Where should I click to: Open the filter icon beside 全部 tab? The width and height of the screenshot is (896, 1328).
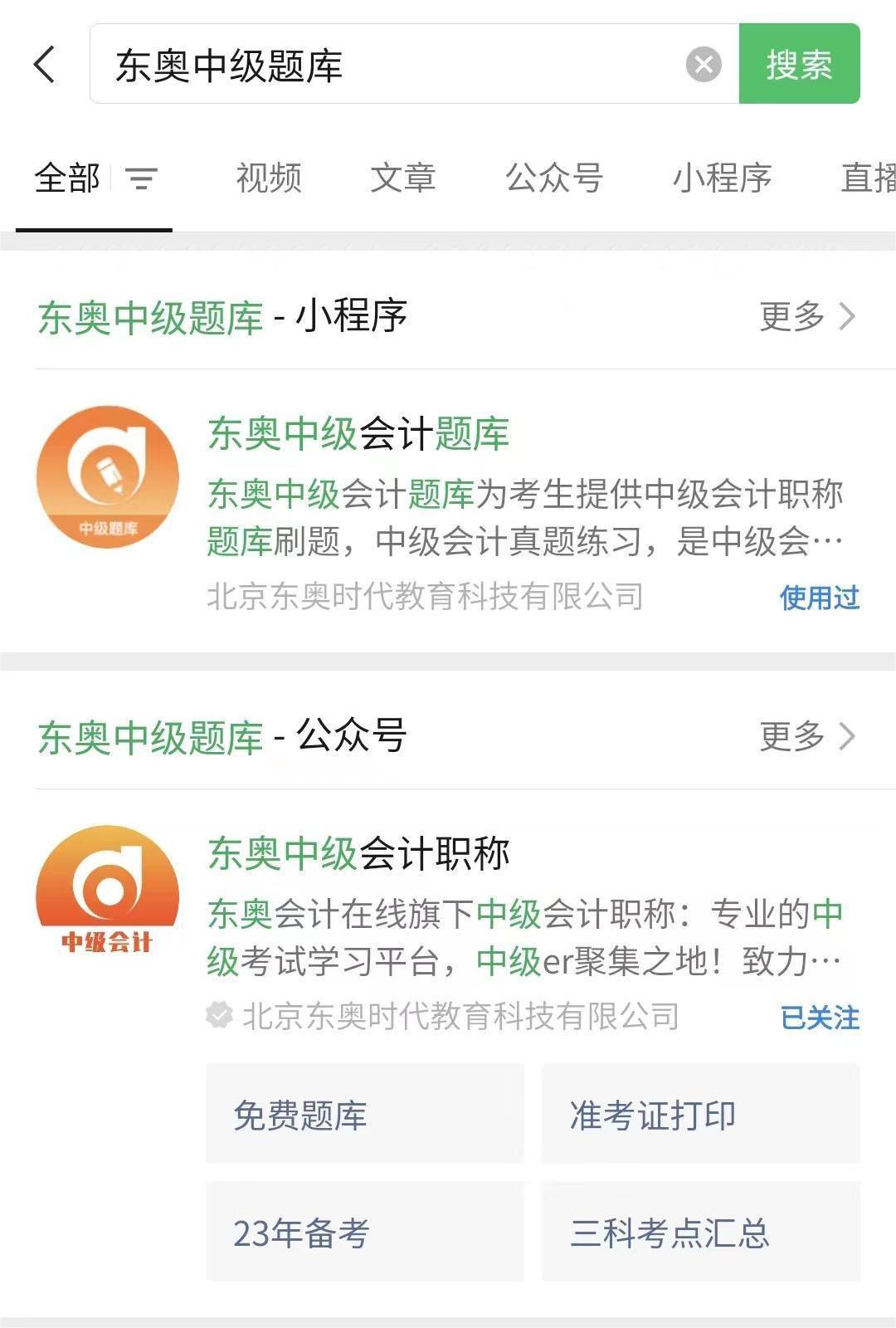[x=143, y=178]
